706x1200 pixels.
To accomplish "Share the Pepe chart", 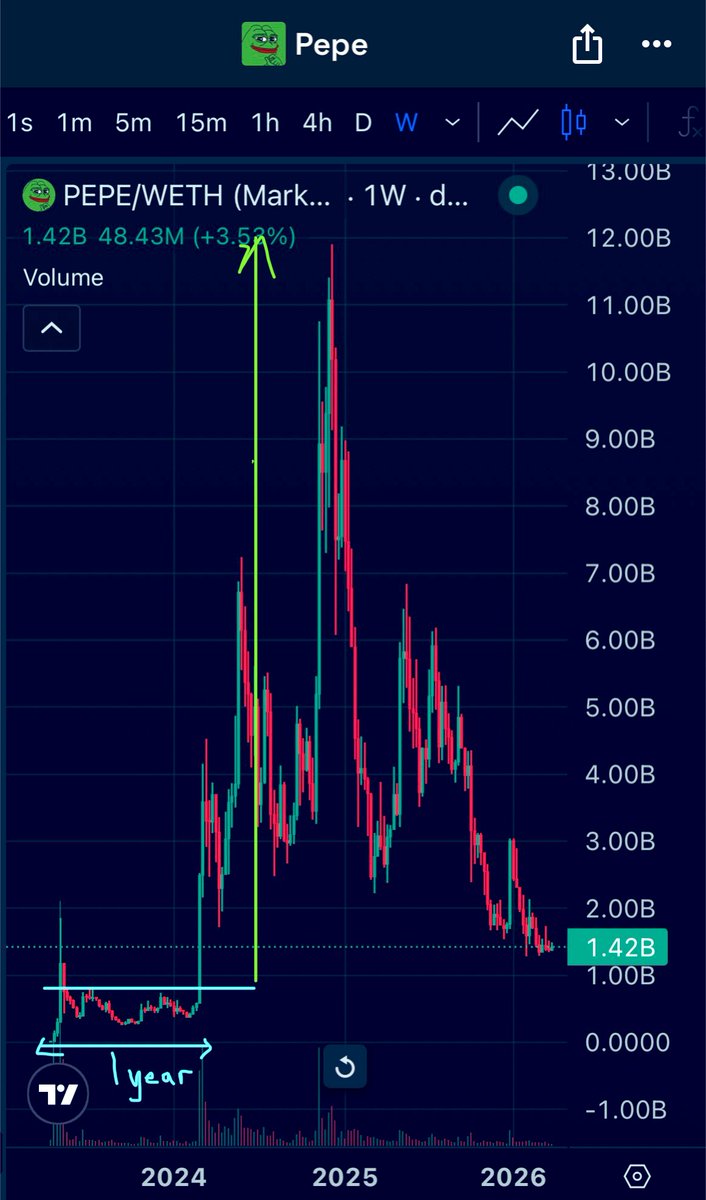I will [587, 45].
